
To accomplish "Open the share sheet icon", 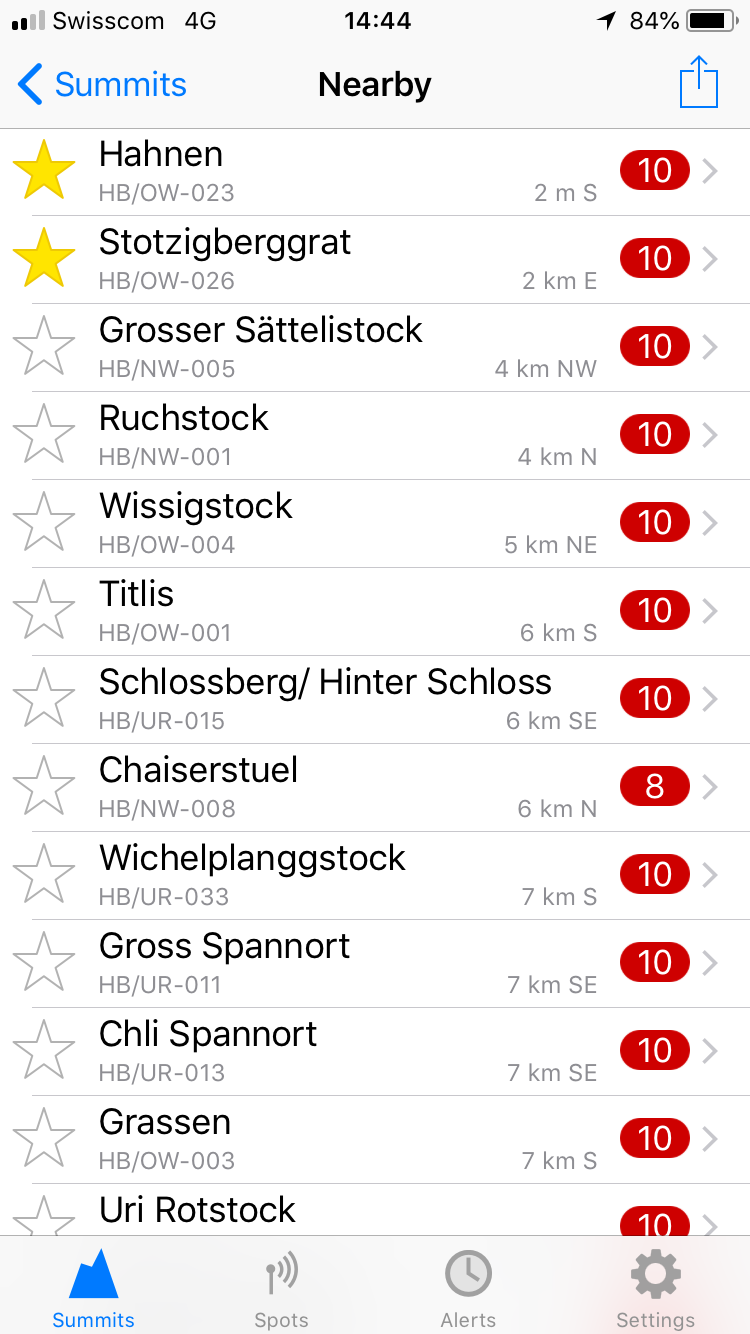I will pyautogui.click(x=699, y=82).
